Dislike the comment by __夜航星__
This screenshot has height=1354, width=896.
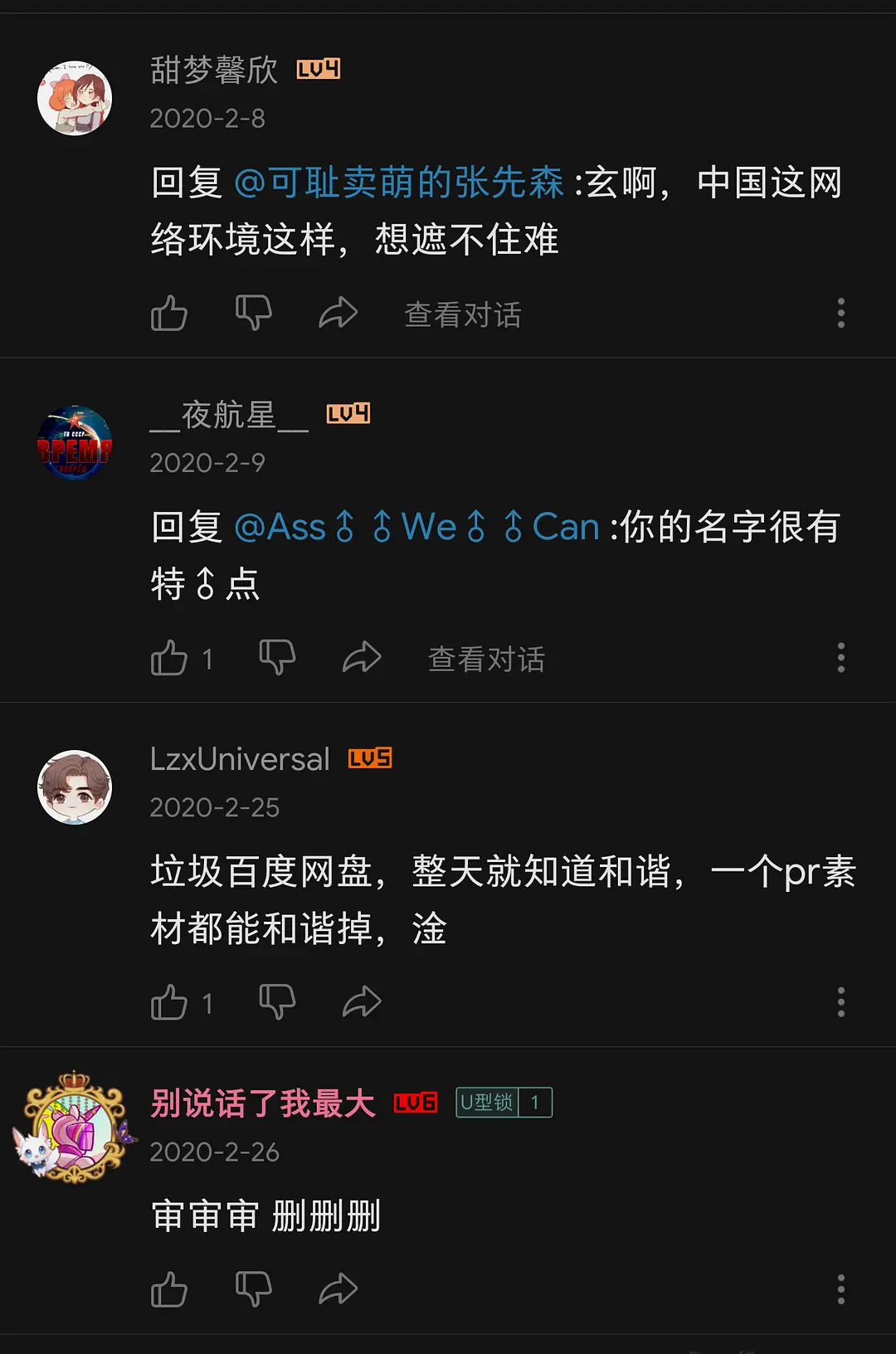click(x=277, y=659)
